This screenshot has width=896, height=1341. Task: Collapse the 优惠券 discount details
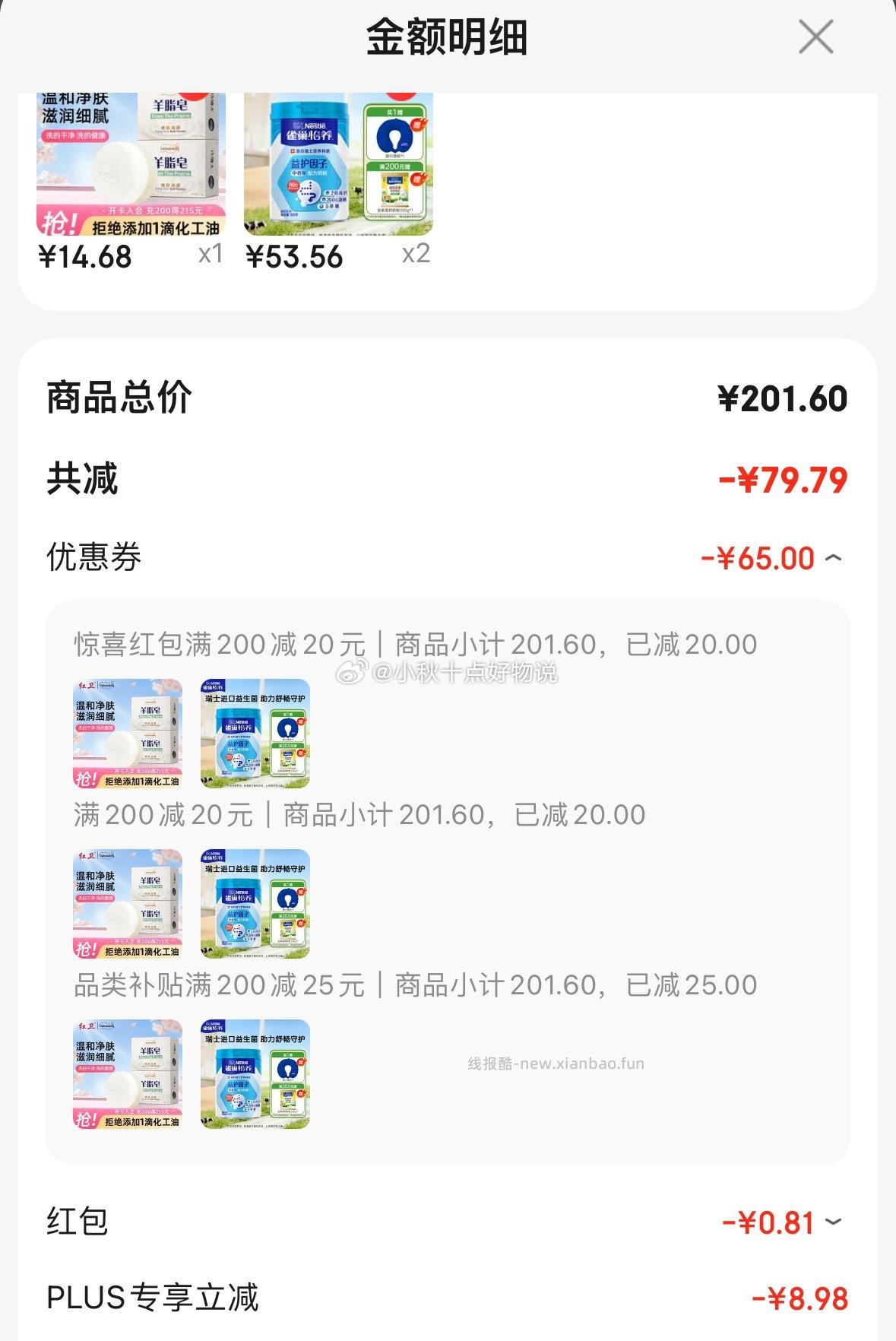point(834,559)
